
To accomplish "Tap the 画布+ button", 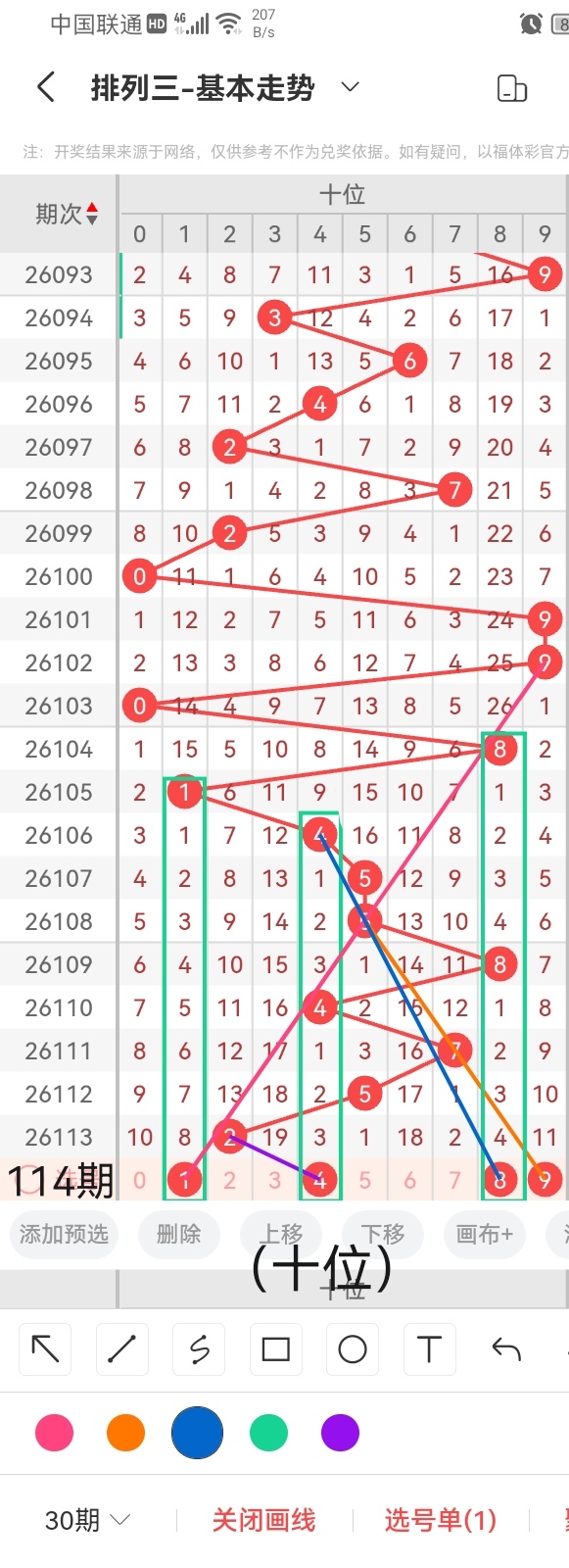I will tap(485, 1234).
